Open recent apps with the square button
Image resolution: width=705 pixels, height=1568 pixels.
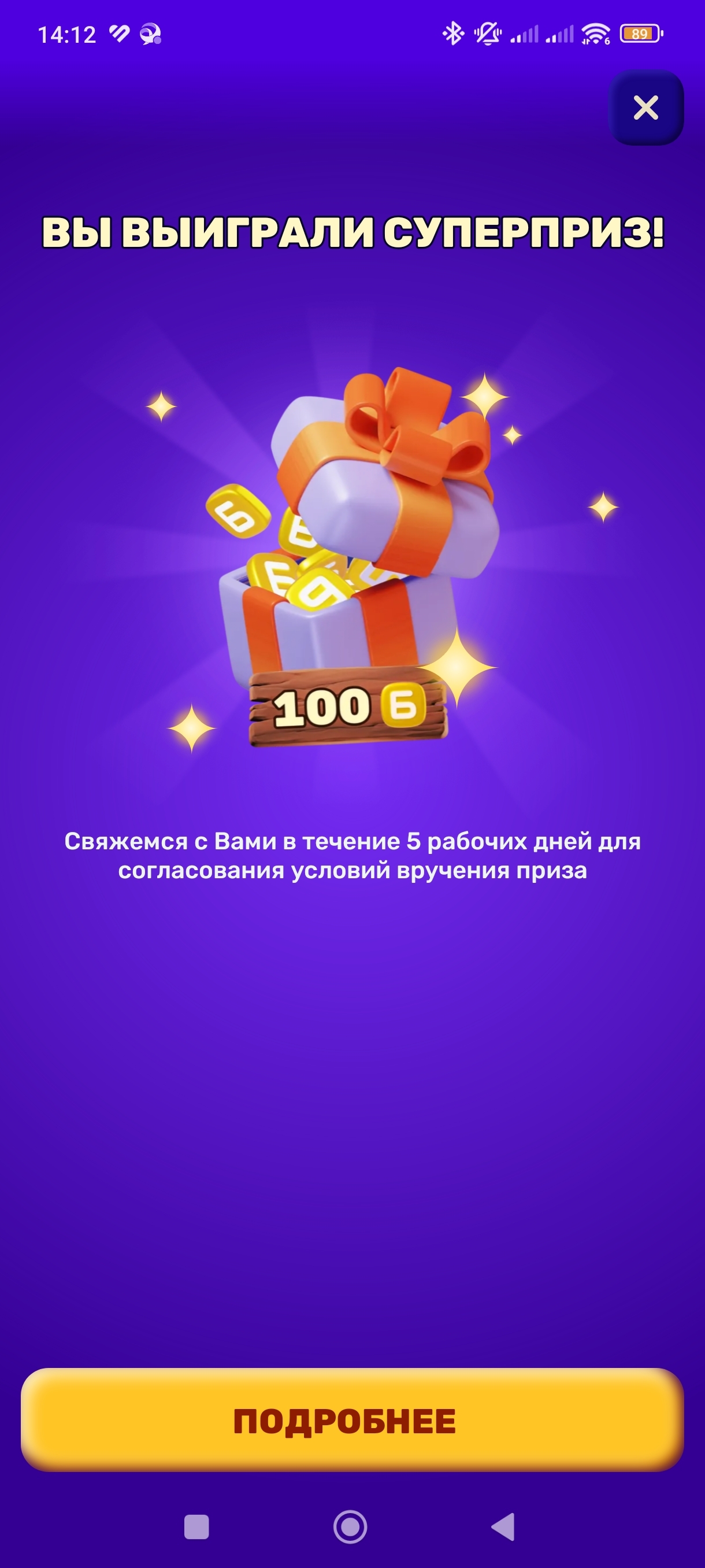196,1526
